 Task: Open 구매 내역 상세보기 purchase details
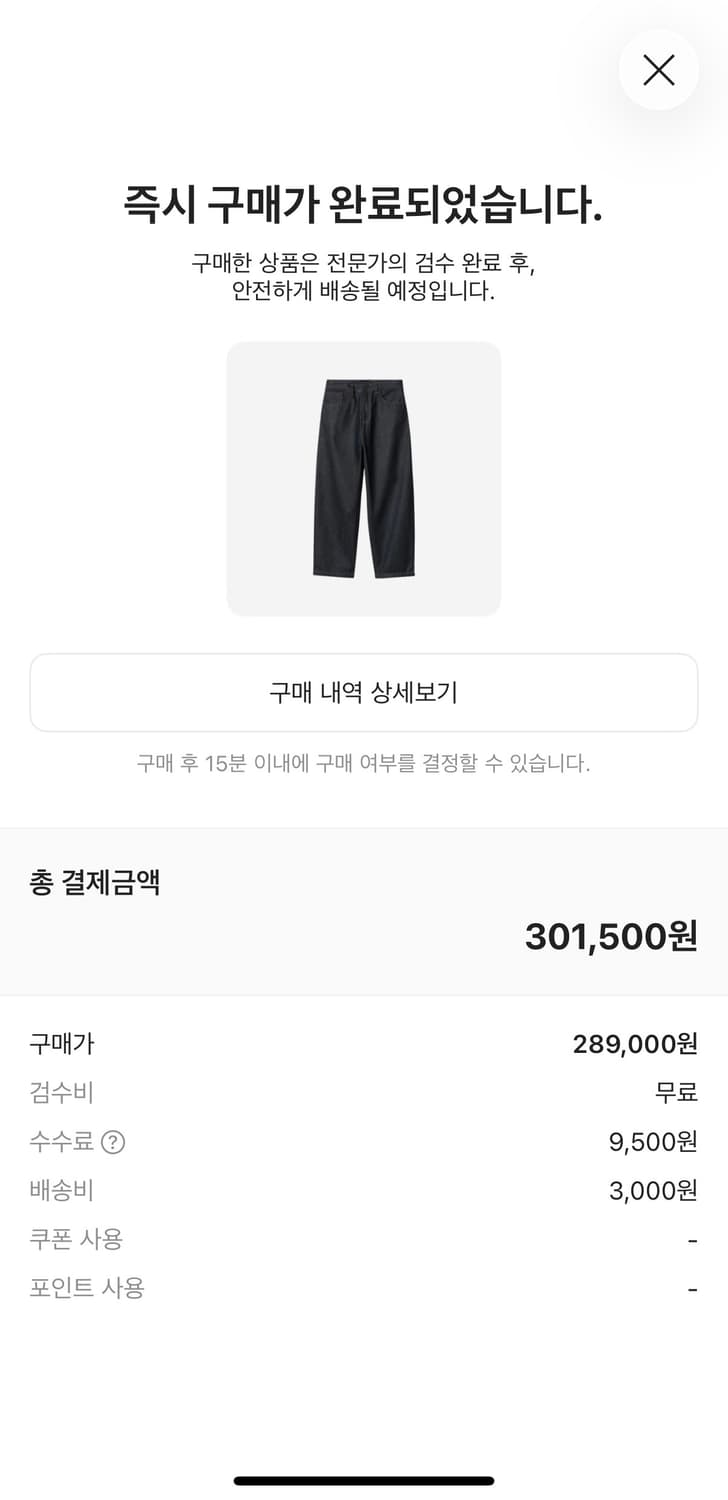click(364, 693)
